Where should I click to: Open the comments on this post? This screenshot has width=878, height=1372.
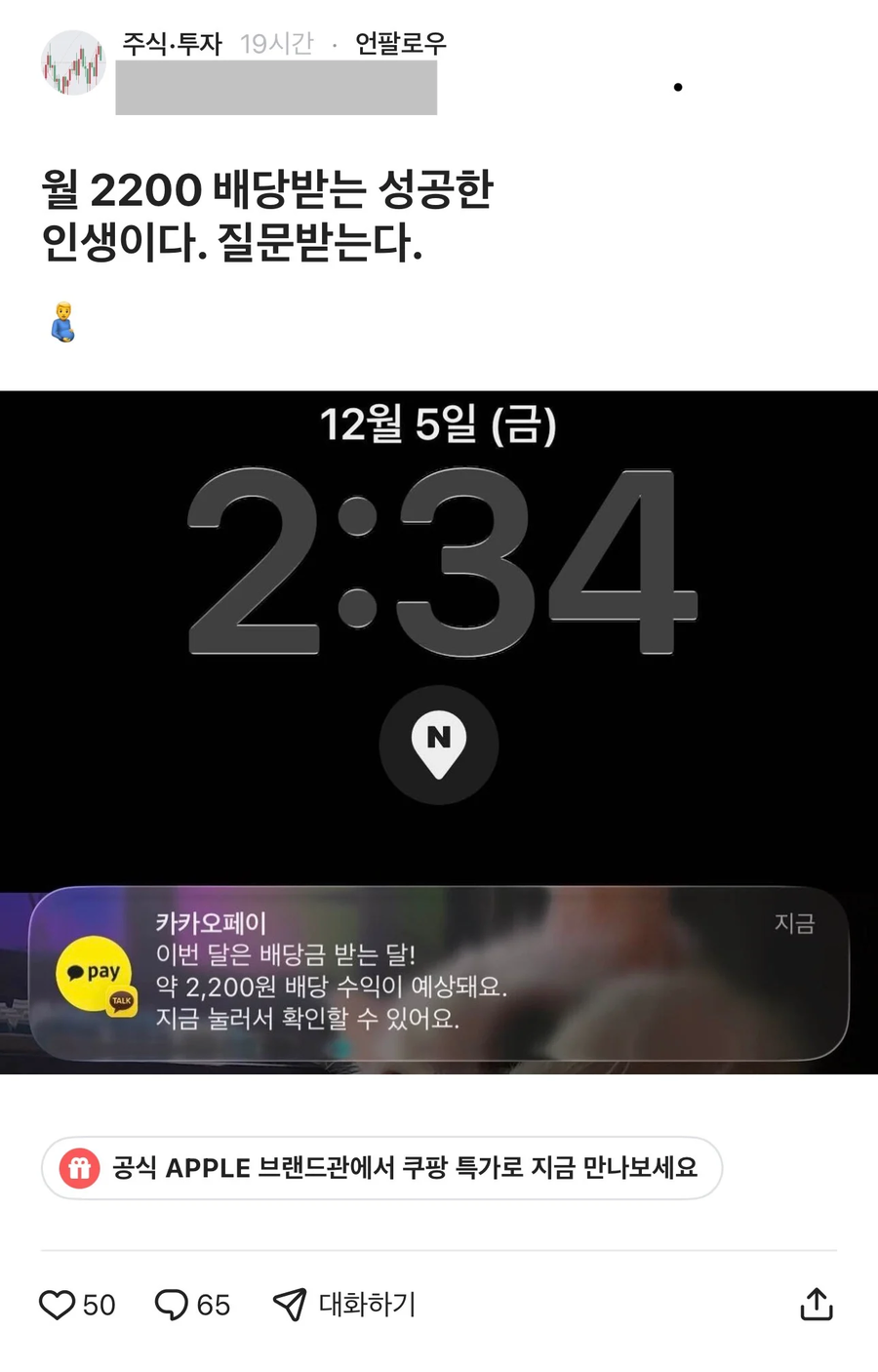click(172, 1305)
